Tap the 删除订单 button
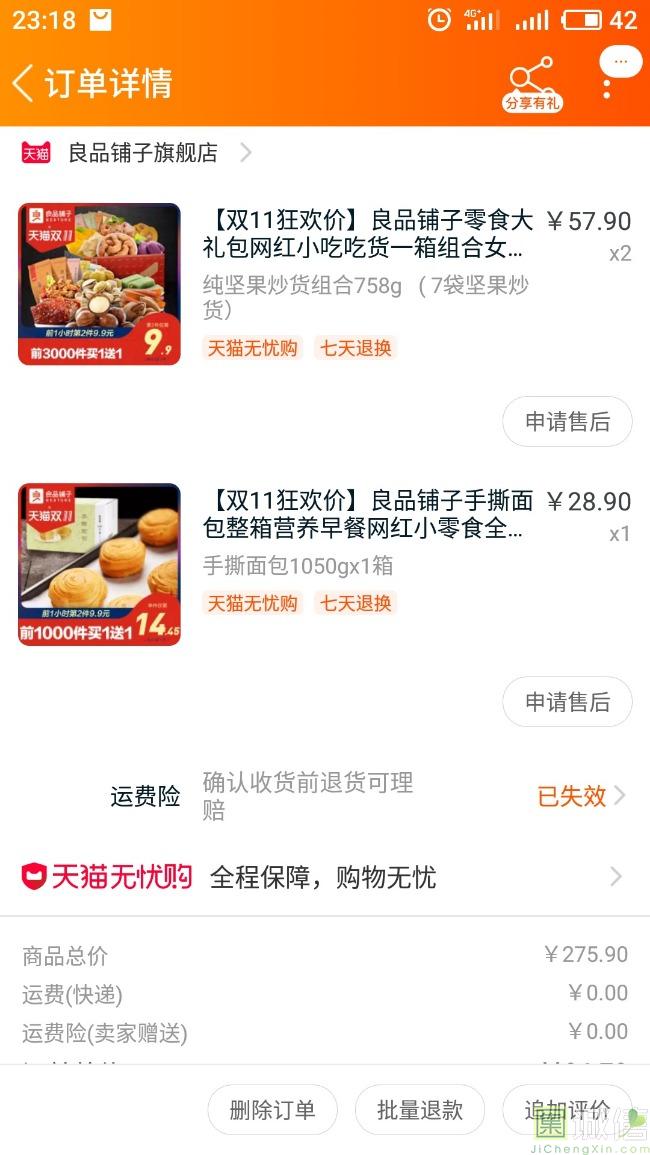650x1155 pixels. click(272, 1109)
